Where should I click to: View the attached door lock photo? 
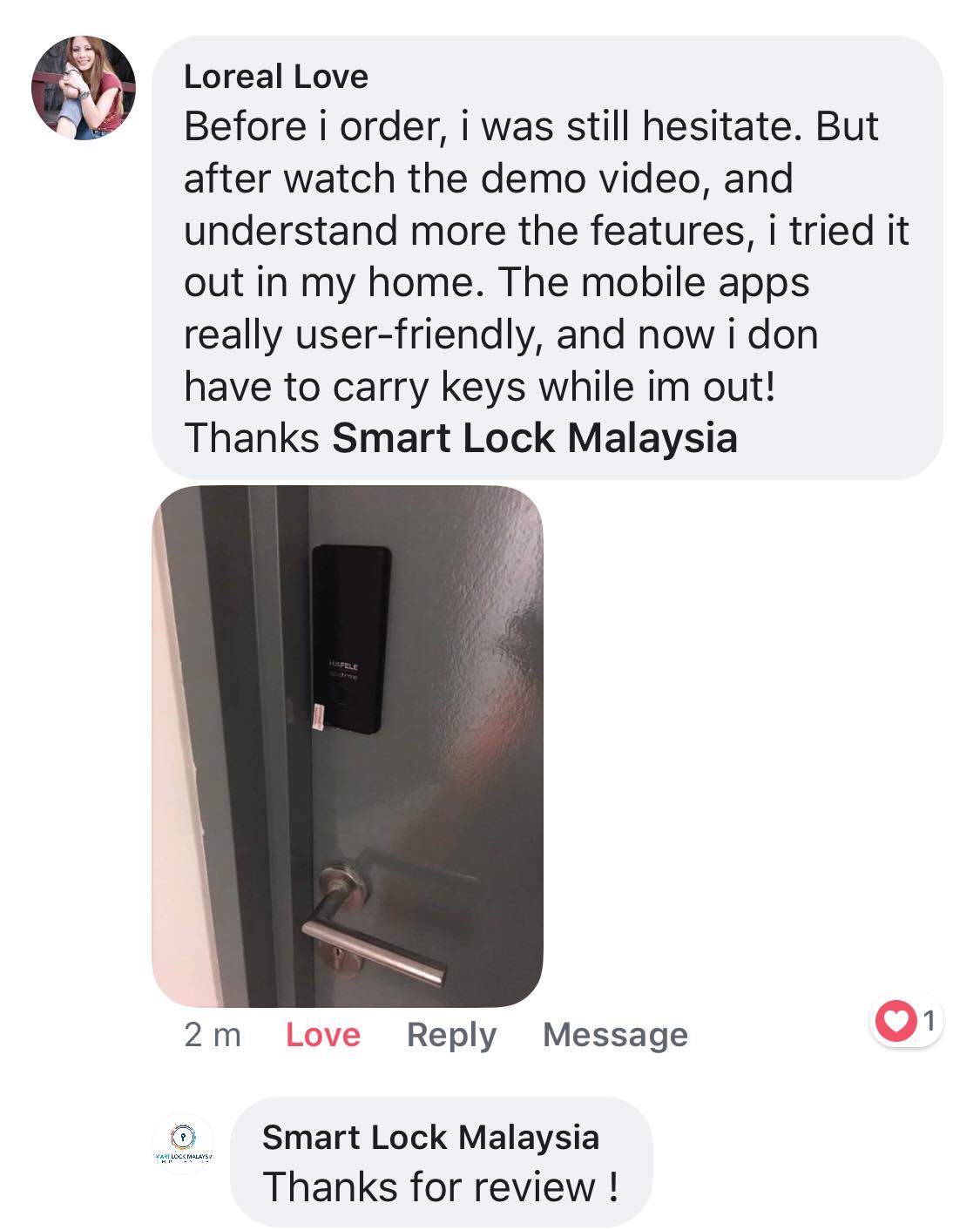click(x=347, y=746)
